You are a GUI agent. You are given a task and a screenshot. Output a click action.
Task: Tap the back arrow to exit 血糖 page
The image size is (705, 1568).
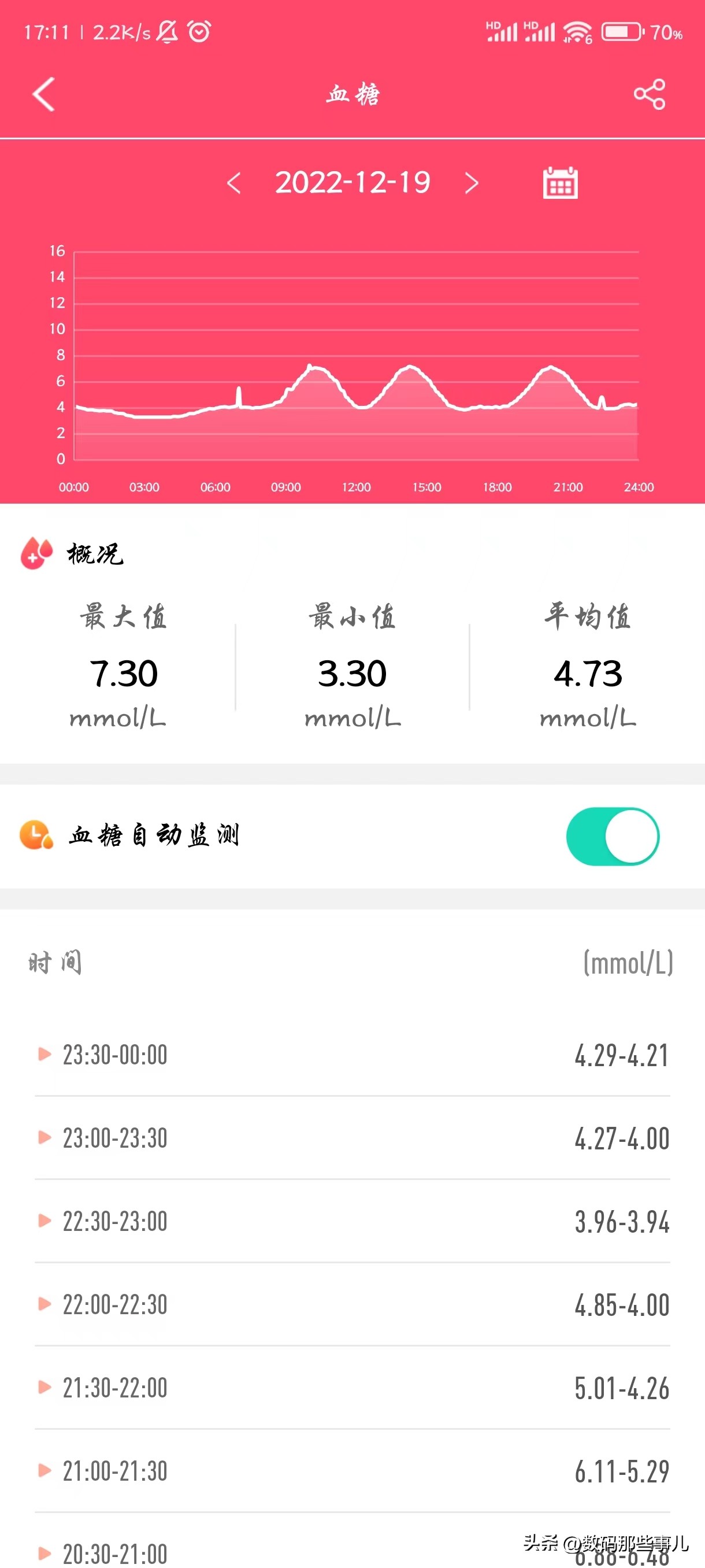coord(43,95)
